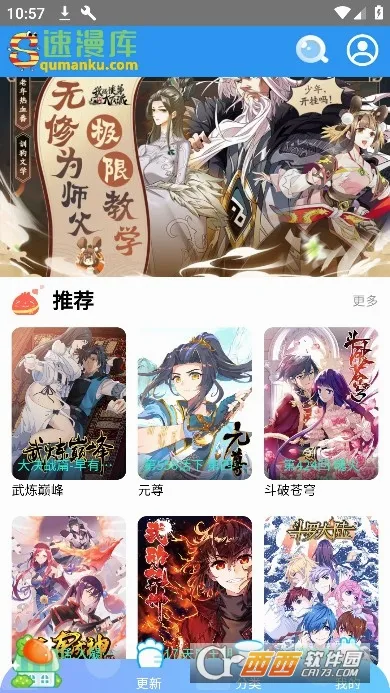Open the featured manga banner
390x693 pixels.
[x=195, y=177]
